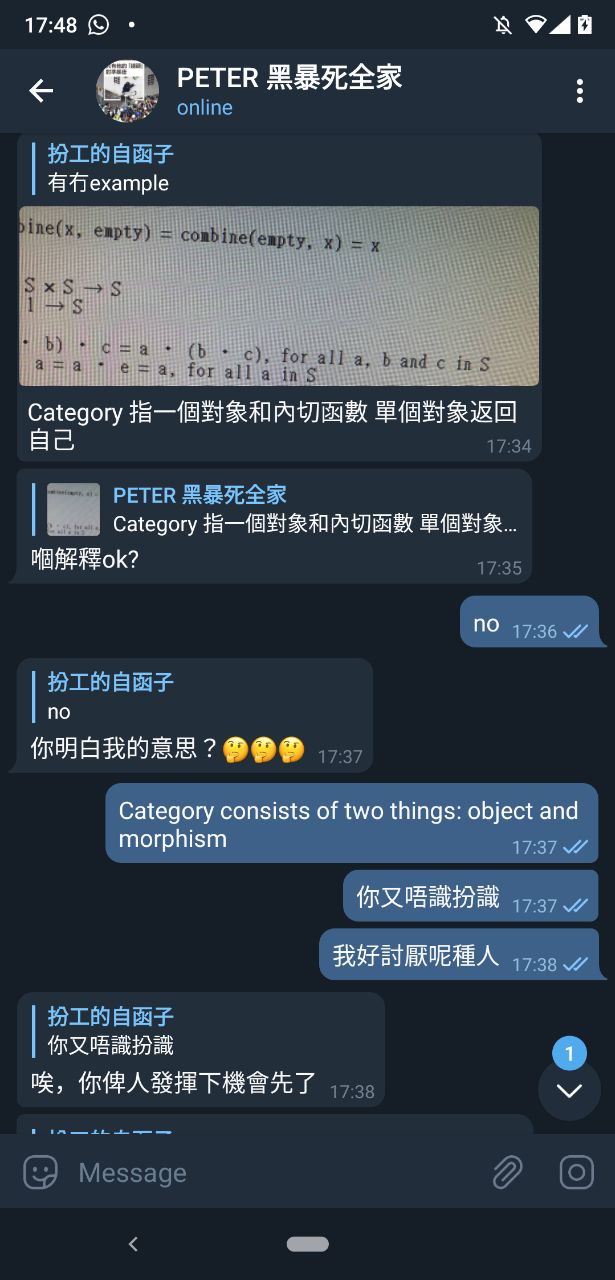Attach a file with the paperclip
The width and height of the screenshot is (615, 1280).
pos(508,1172)
